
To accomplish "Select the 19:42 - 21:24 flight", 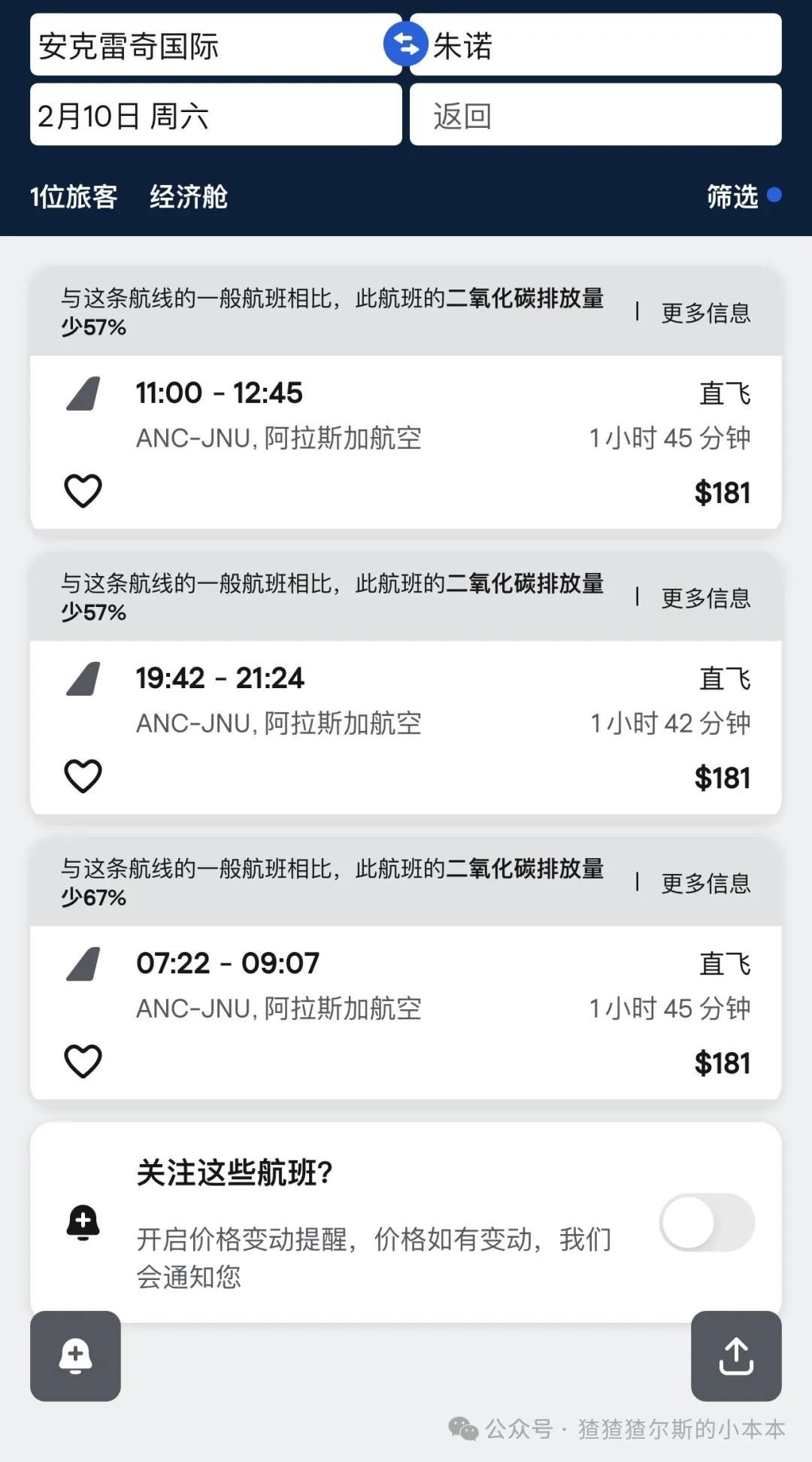I will click(x=406, y=707).
